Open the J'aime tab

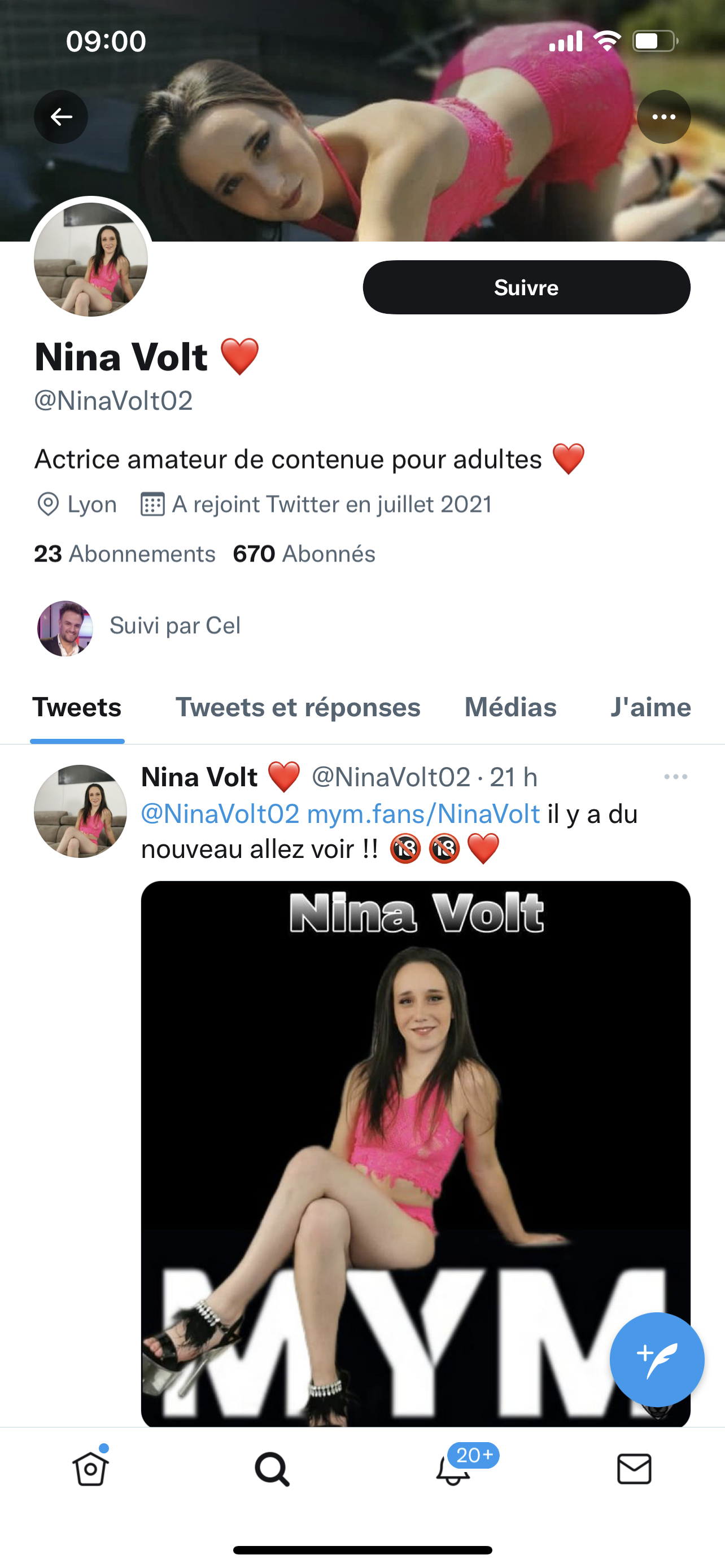[650, 707]
